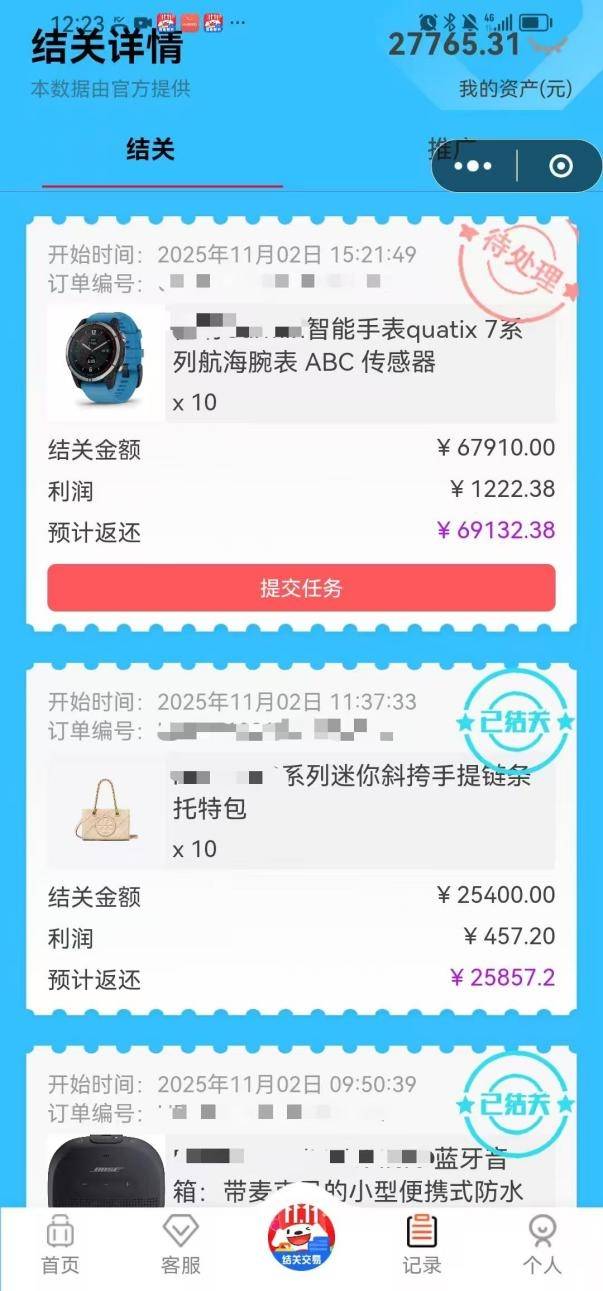Close the mini program via circle icon
Image resolution: width=603 pixels, height=1291 pixels.
pyautogui.click(x=561, y=166)
